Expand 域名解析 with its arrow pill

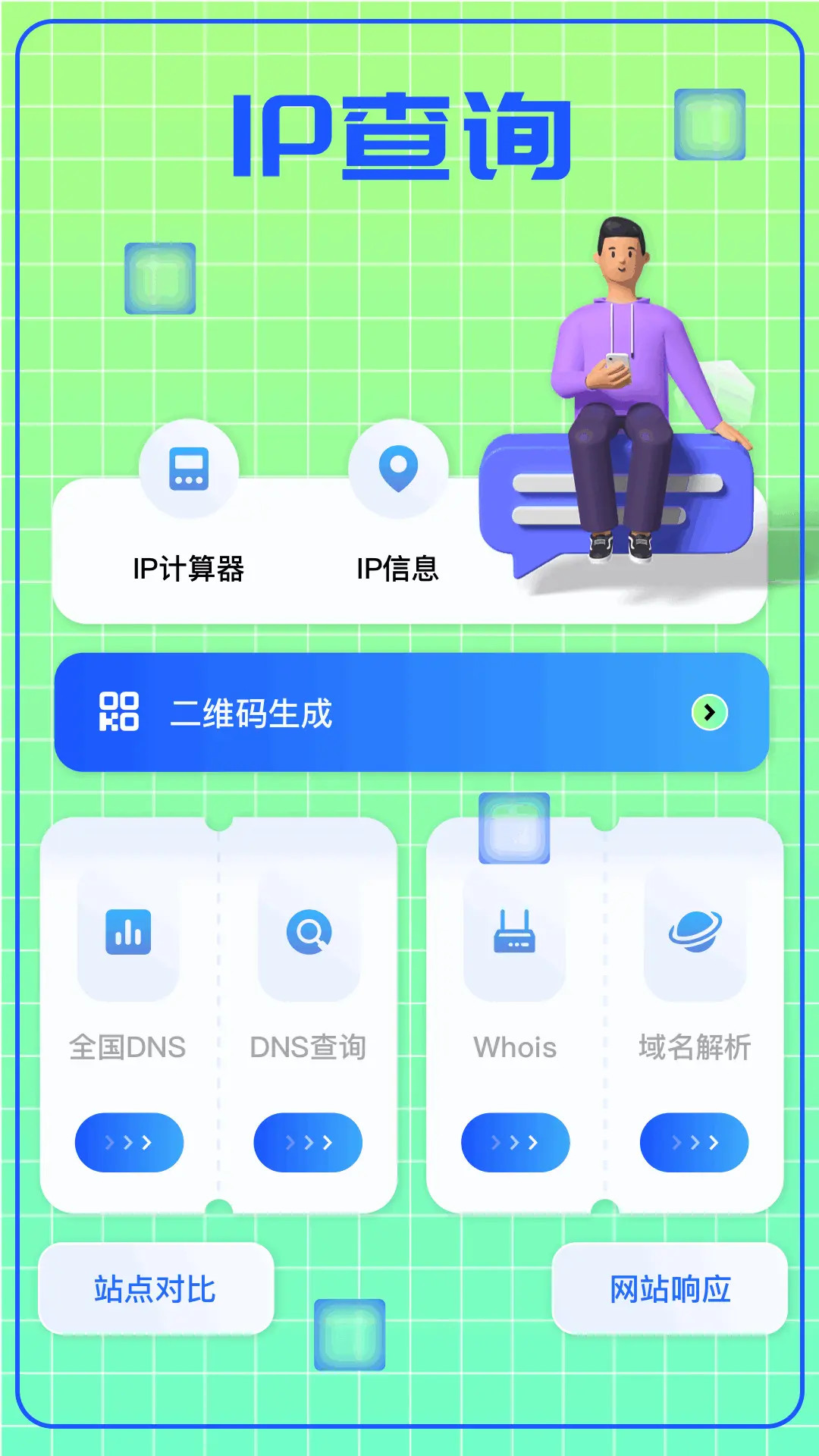point(694,1143)
